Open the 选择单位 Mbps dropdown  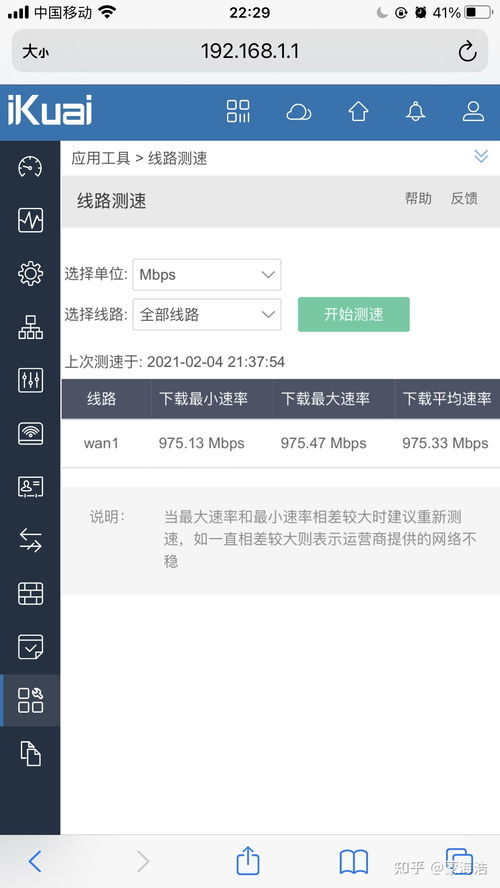(x=207, y=275)
